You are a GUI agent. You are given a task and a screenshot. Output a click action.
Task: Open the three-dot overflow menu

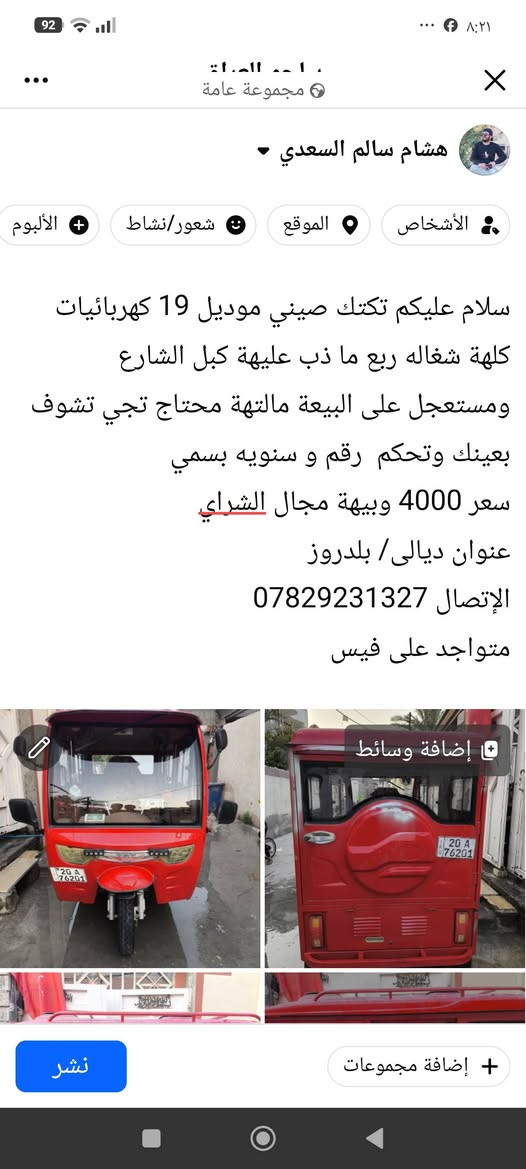(36, 81)
